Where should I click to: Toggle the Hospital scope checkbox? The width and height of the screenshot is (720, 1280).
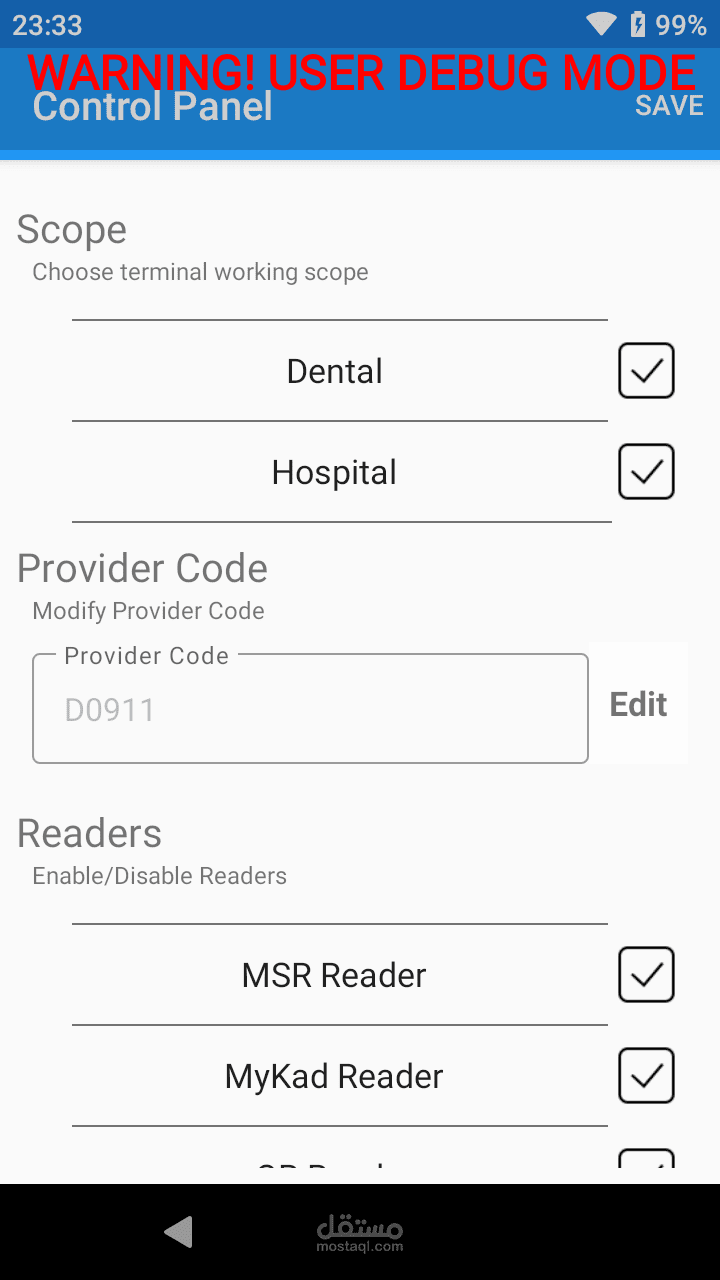[646, 472]
